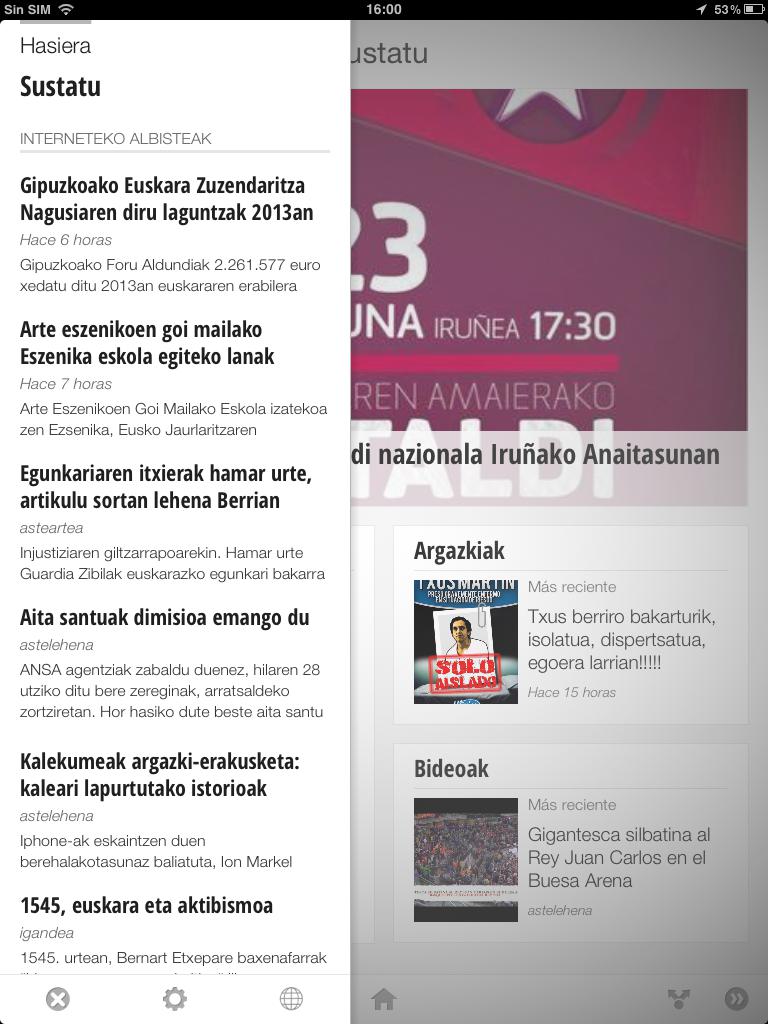Viewport: 768px width, 1024px height.
Task: Open 1545, euskara eta aktibismoa article
Action: (147, 905)
